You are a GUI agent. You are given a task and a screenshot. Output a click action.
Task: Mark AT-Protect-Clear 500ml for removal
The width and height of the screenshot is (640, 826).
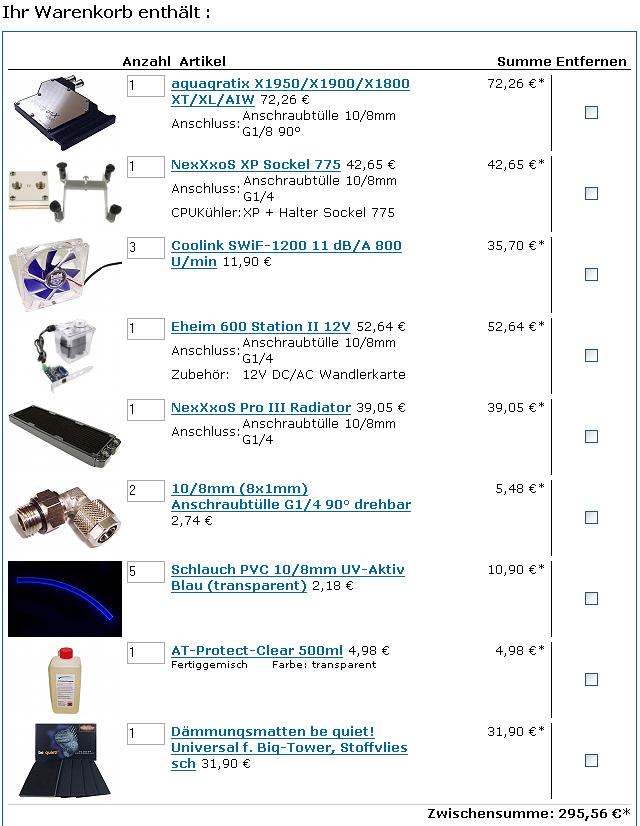[591, 679]
